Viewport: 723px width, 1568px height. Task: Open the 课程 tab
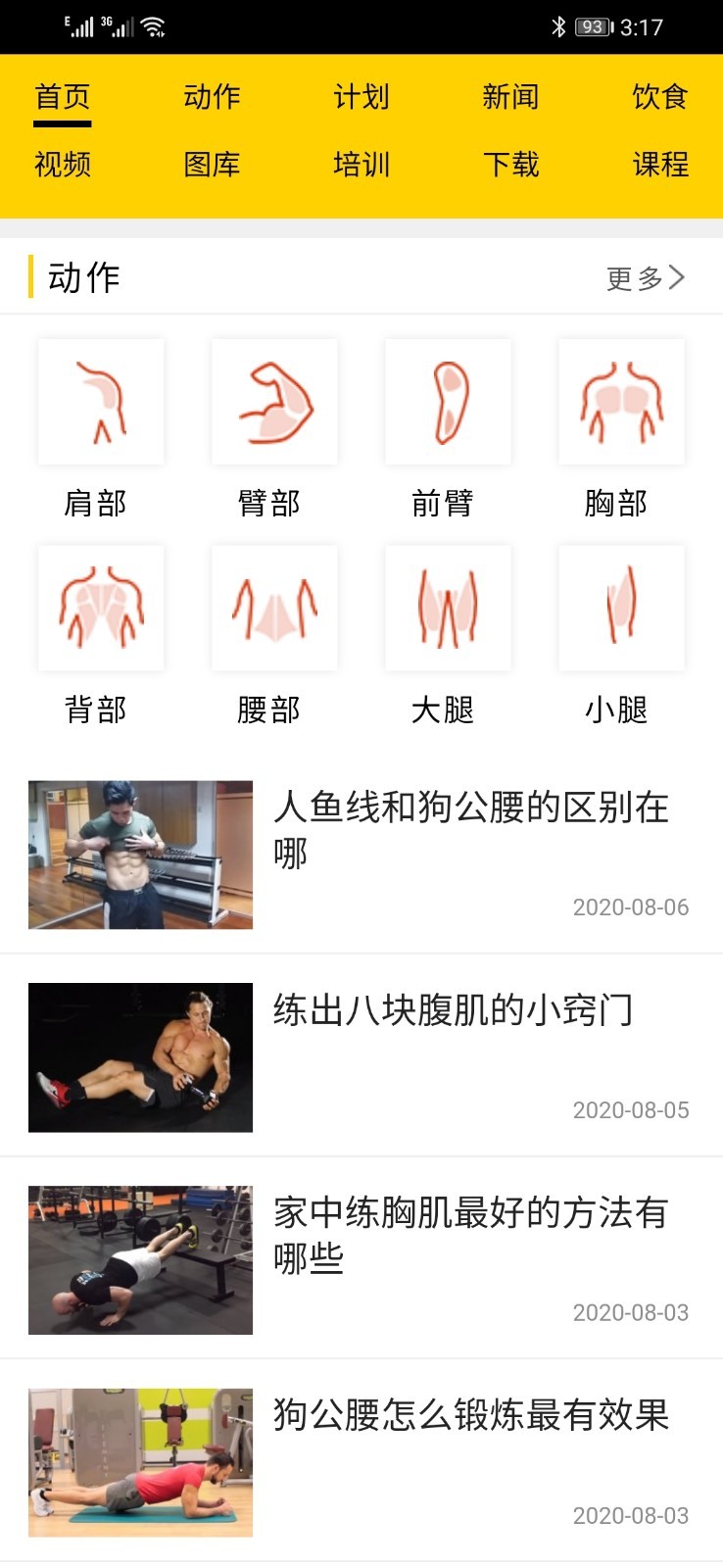pyautogui.click(x=659, y=164)
